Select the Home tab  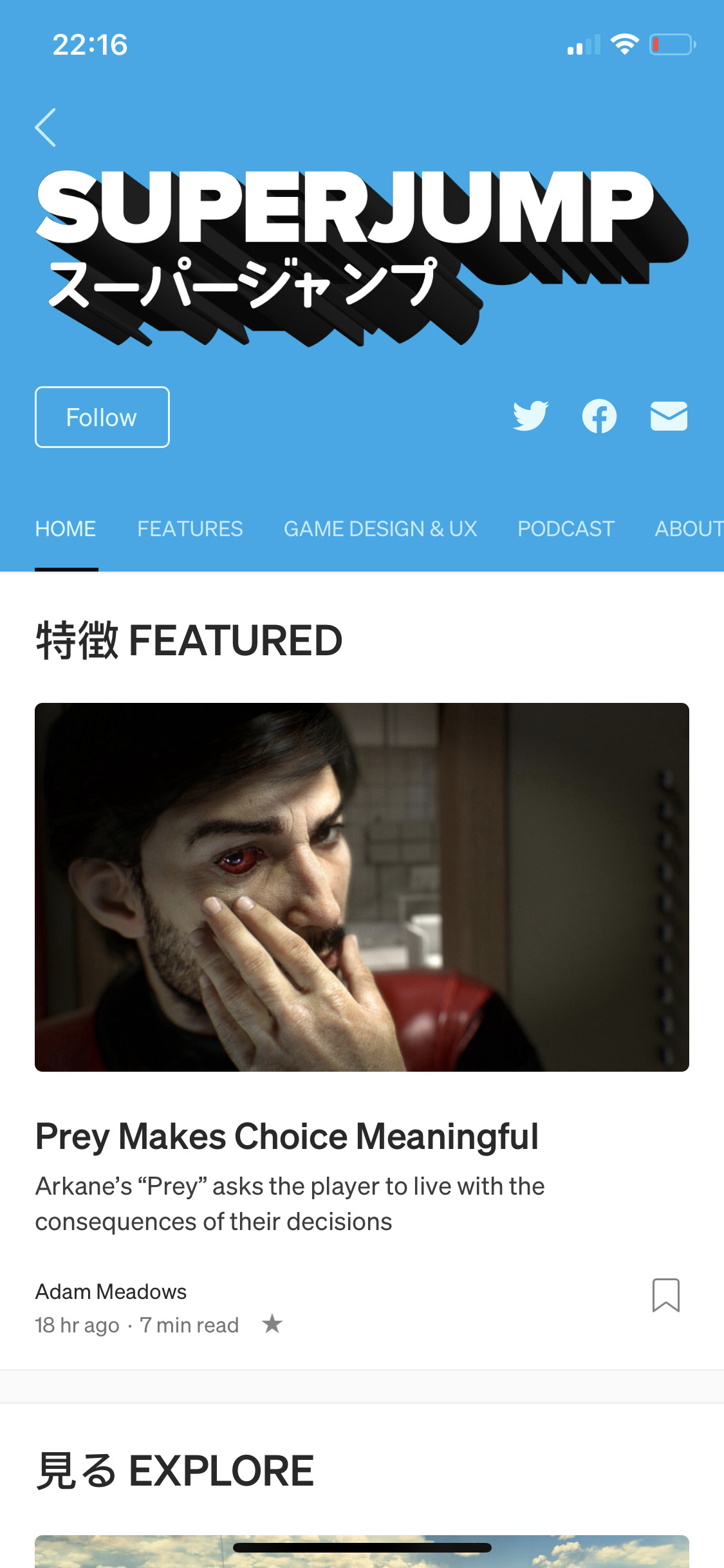(66, 529)
